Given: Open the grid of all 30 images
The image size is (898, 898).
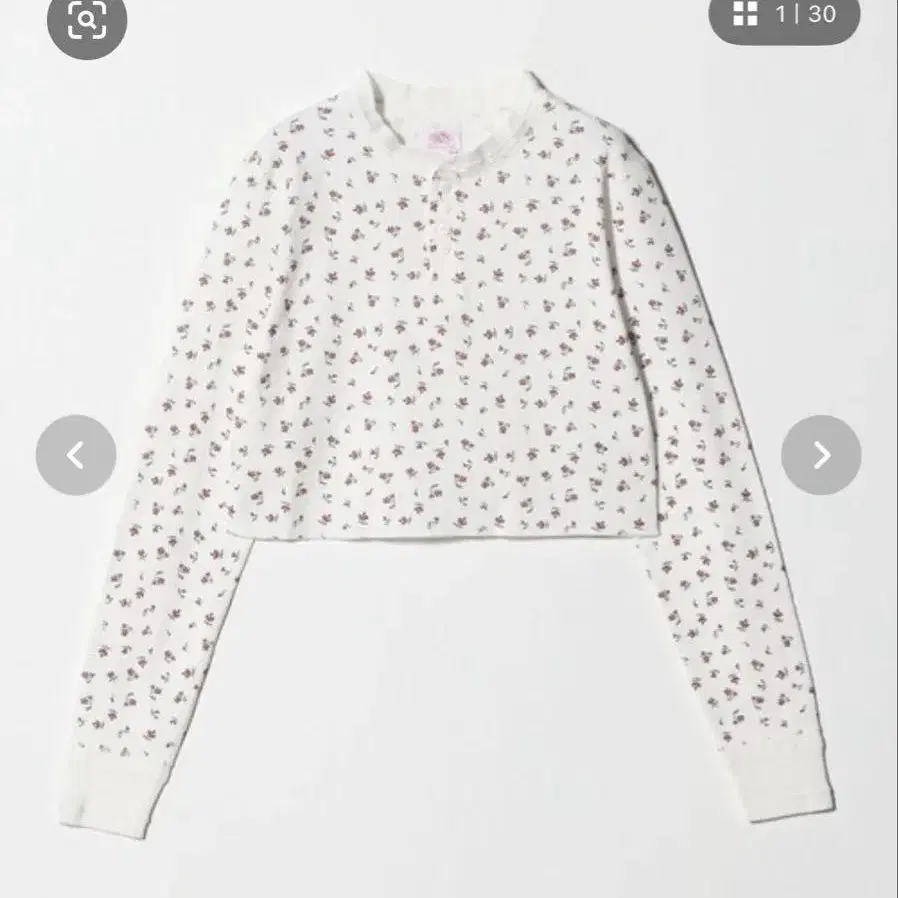Looking at the screenshot, I should 784,15.
